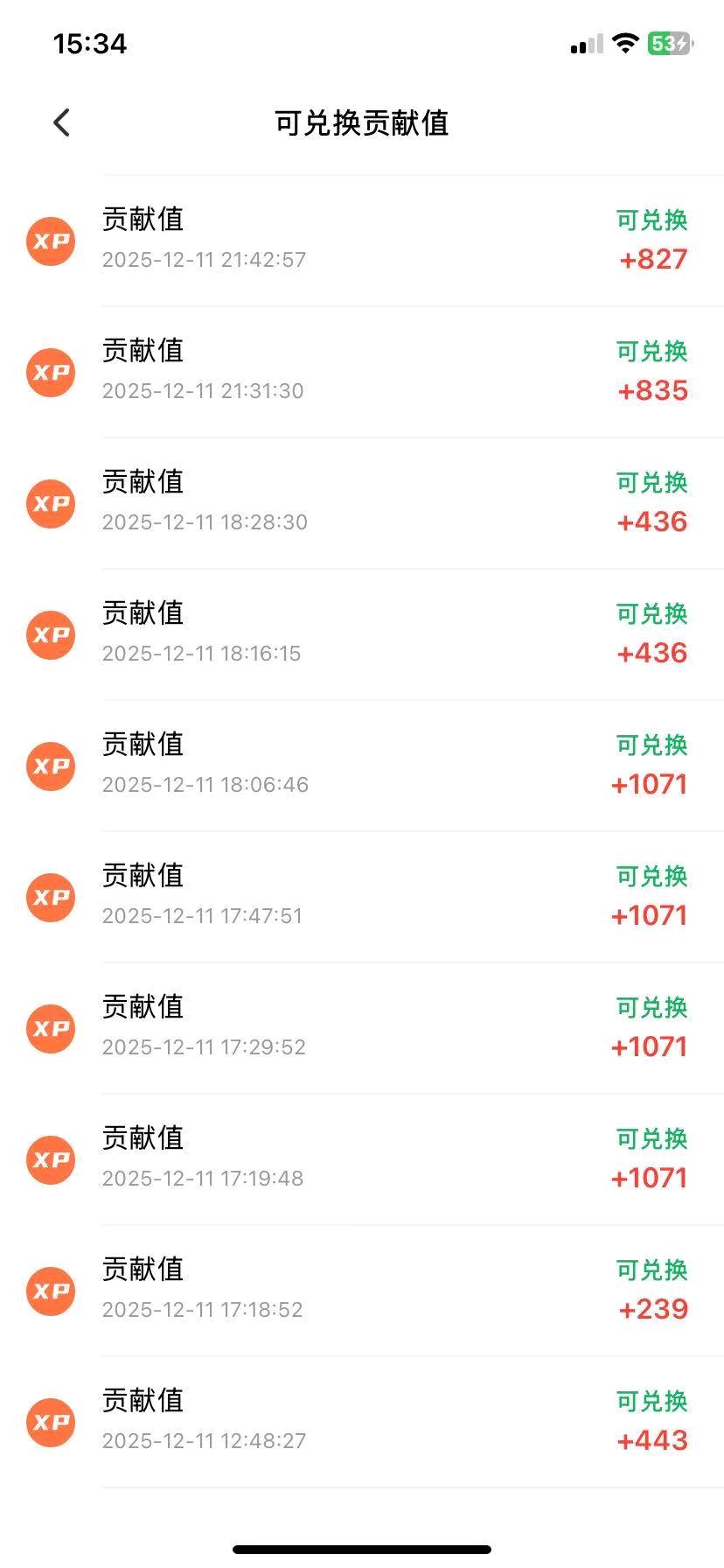Tap the green 可兑换 label on the +827 row
Image resolution: width=724 pixels, height=1568 pixels.
[651, 222]
